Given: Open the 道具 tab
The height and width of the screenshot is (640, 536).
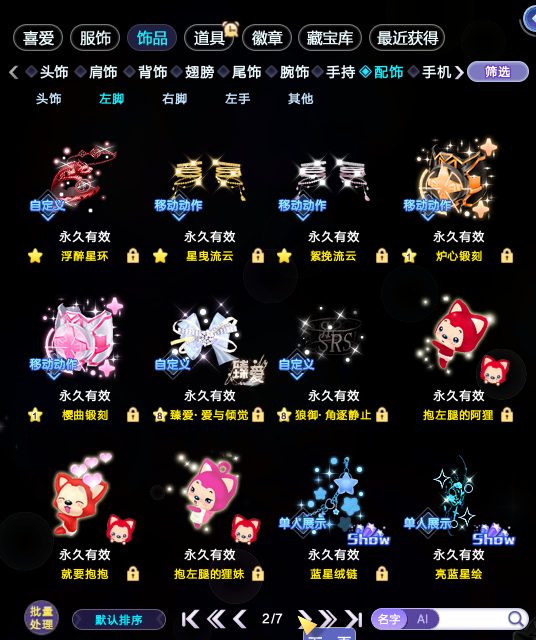Looking at the screenshot, I should pos(209,38).
